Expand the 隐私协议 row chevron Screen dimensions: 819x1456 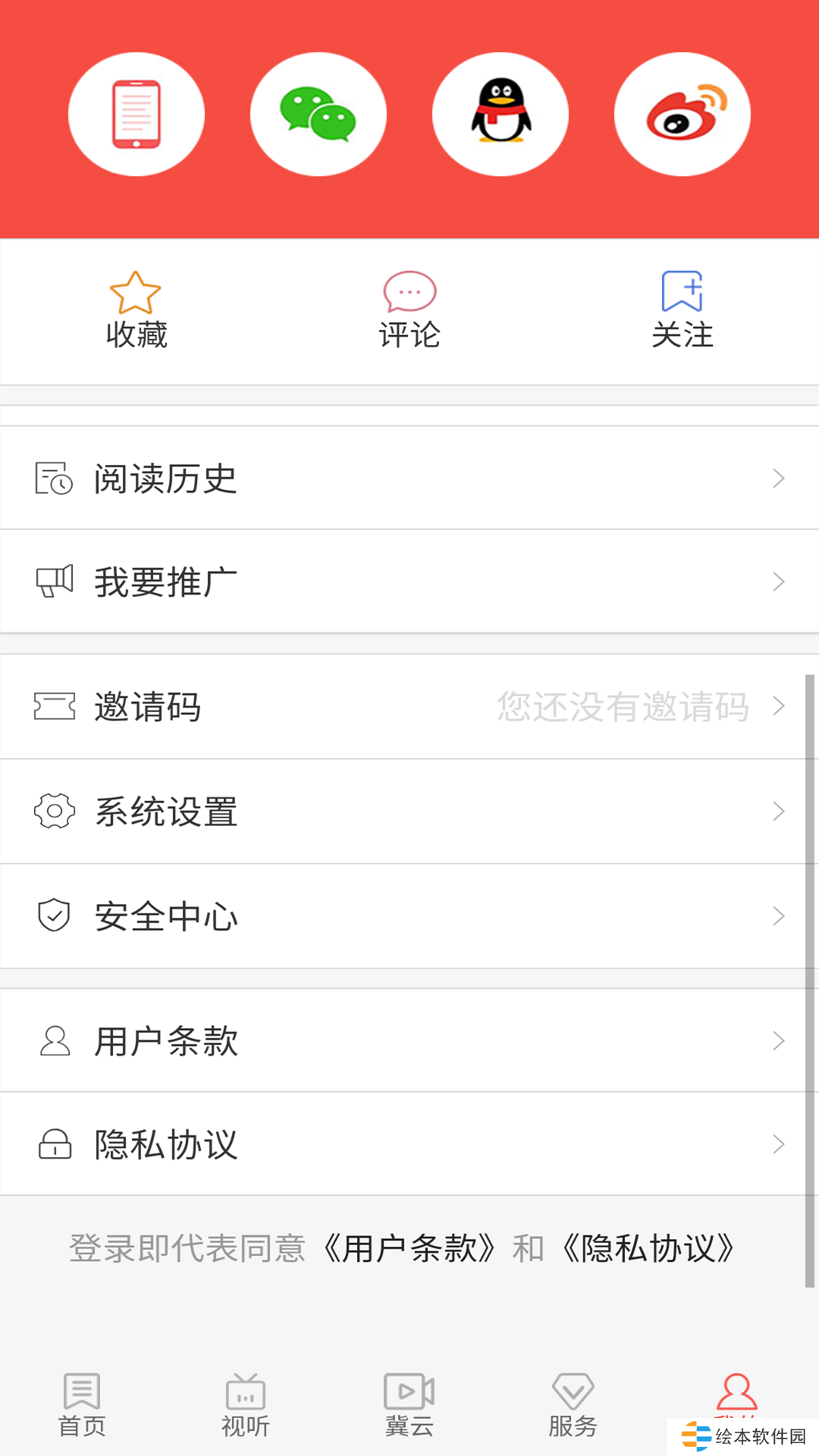coord(780,1144)
